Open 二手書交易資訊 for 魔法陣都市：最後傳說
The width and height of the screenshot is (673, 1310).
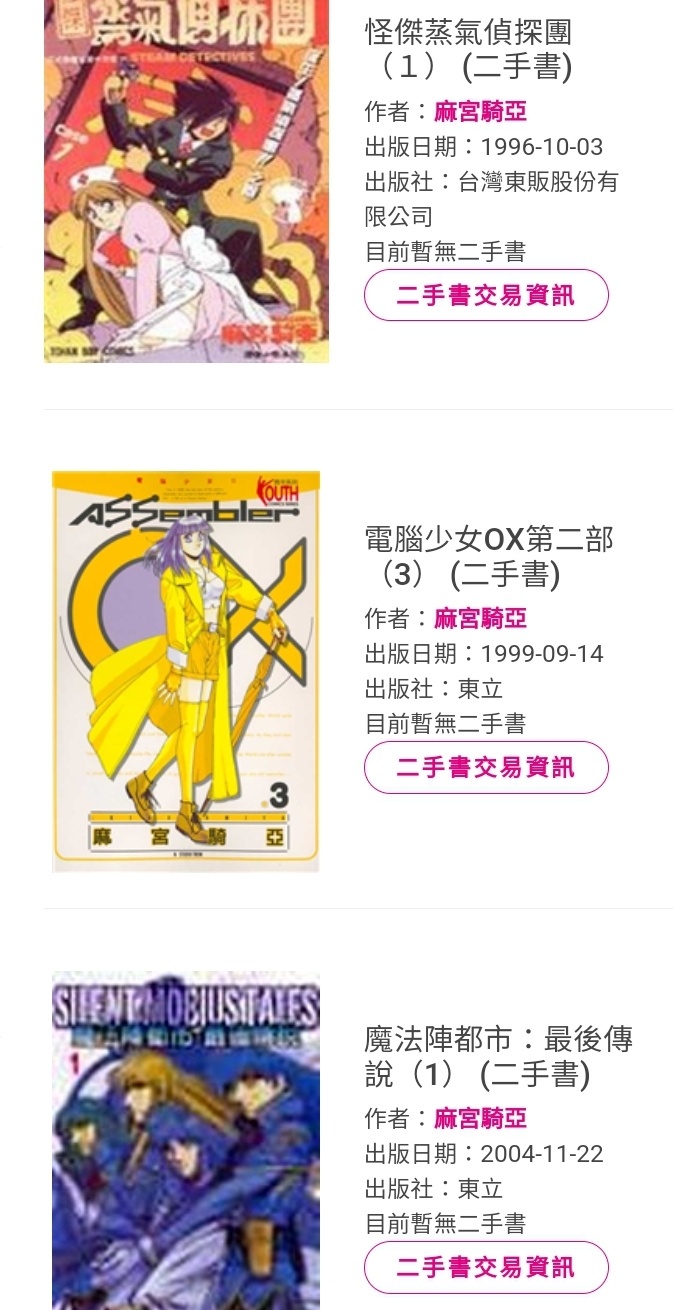(486, 1268)
